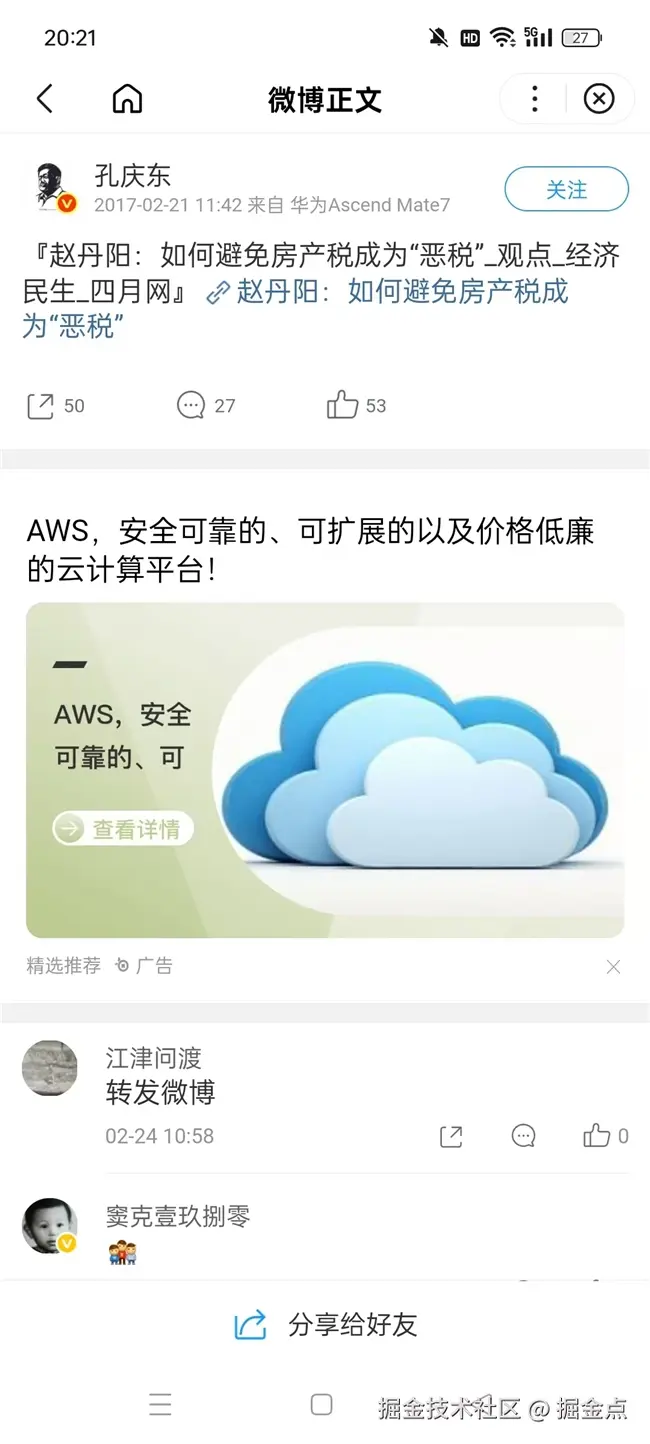Go back using the top-left arrow
This screenshot has height=1444, width=650.
click(44, 99)
